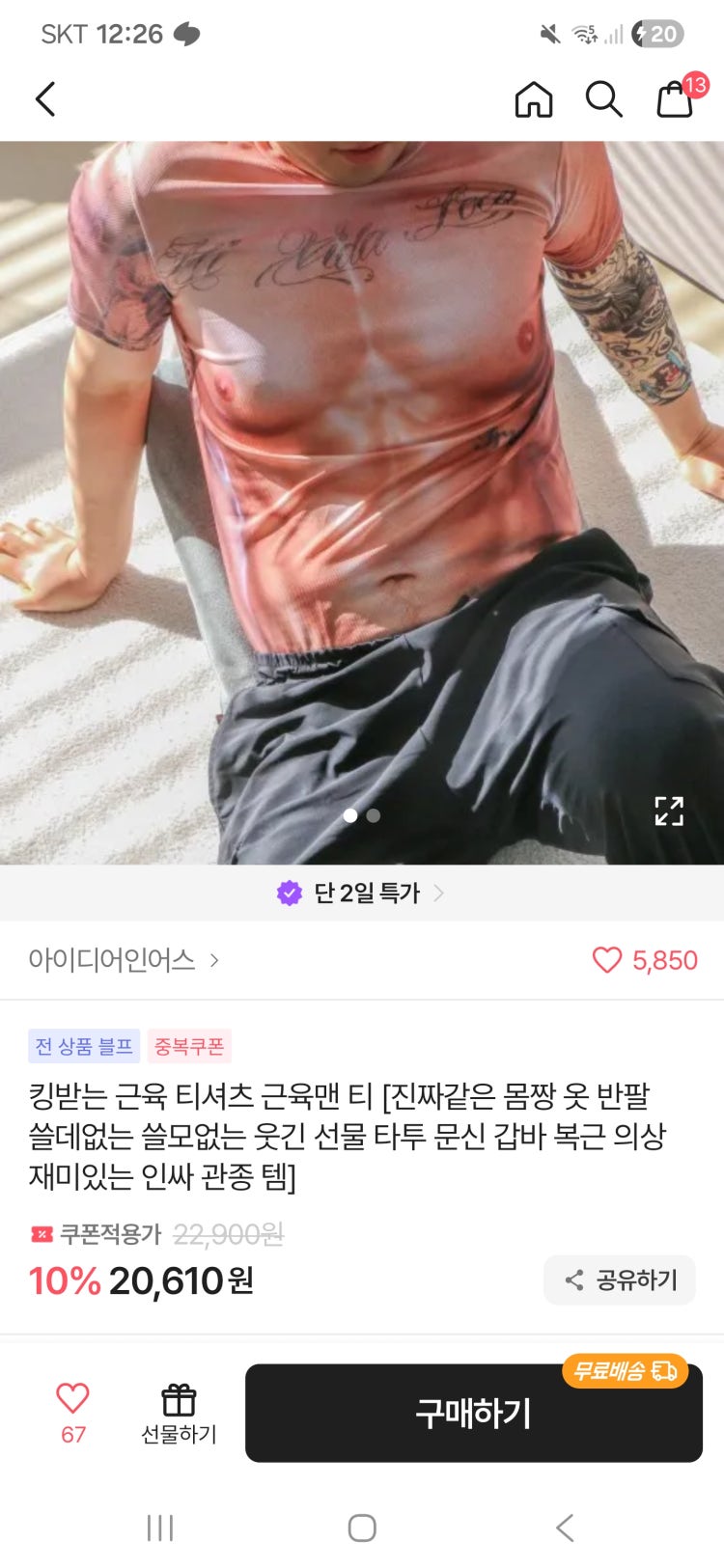The image size is (724, 1568).
Task: Go back using the top arrow
Action: pyautogui.click(x=45, y=99)
